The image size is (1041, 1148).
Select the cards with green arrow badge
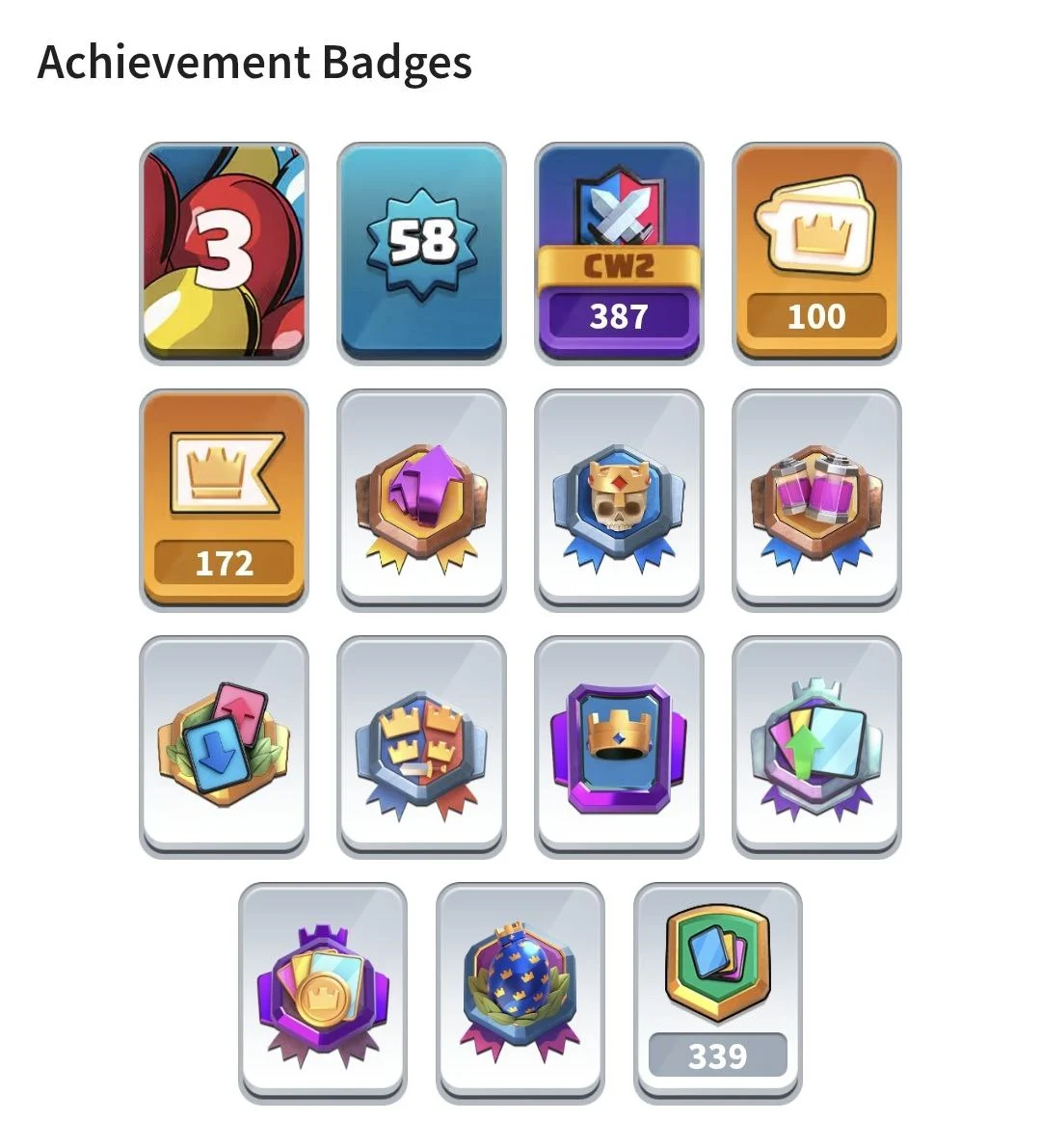coord(816,745)
